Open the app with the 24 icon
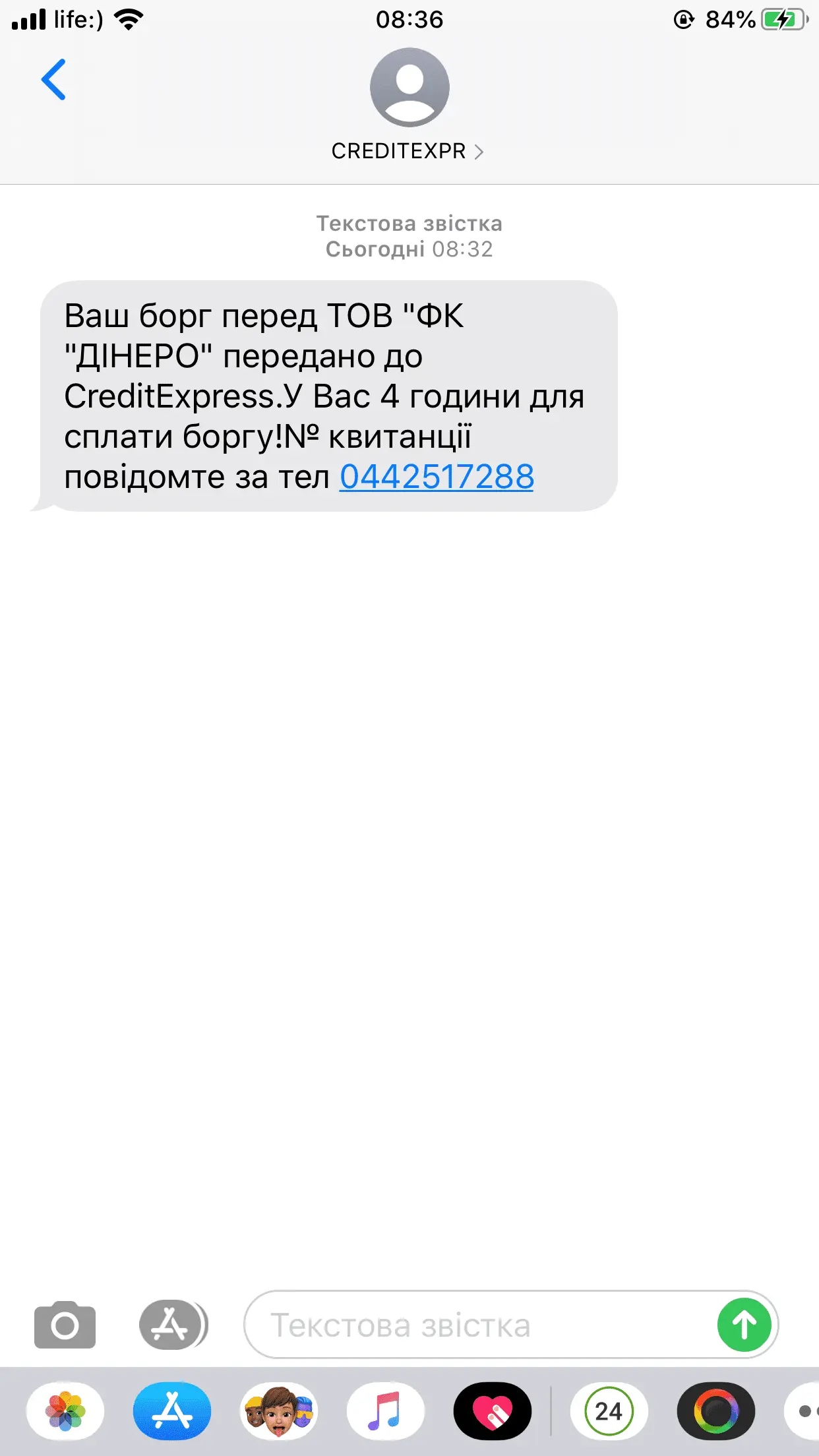 point(609,1411)
